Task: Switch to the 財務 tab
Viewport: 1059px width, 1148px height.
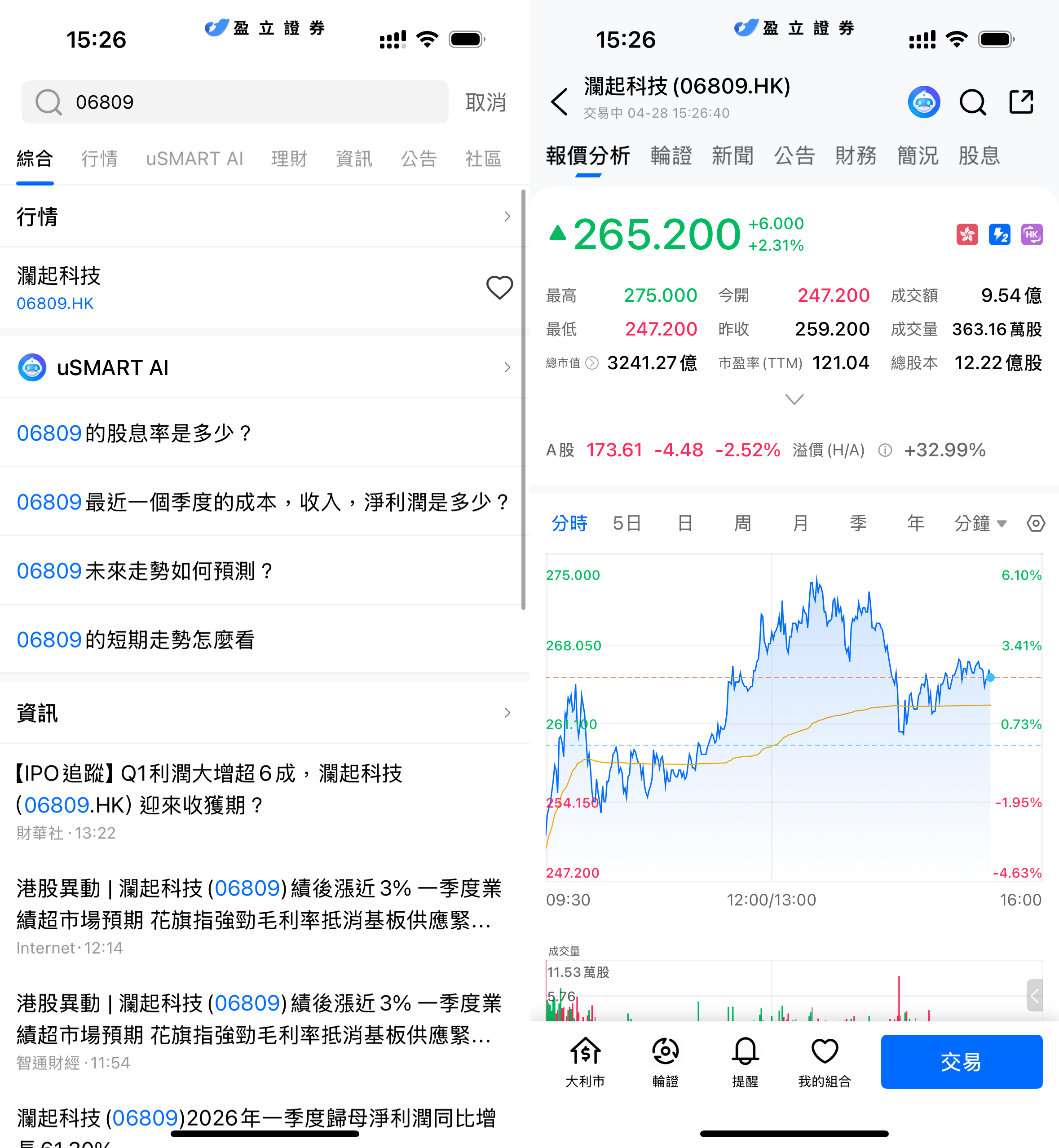Action: click(x=856, y=155)
